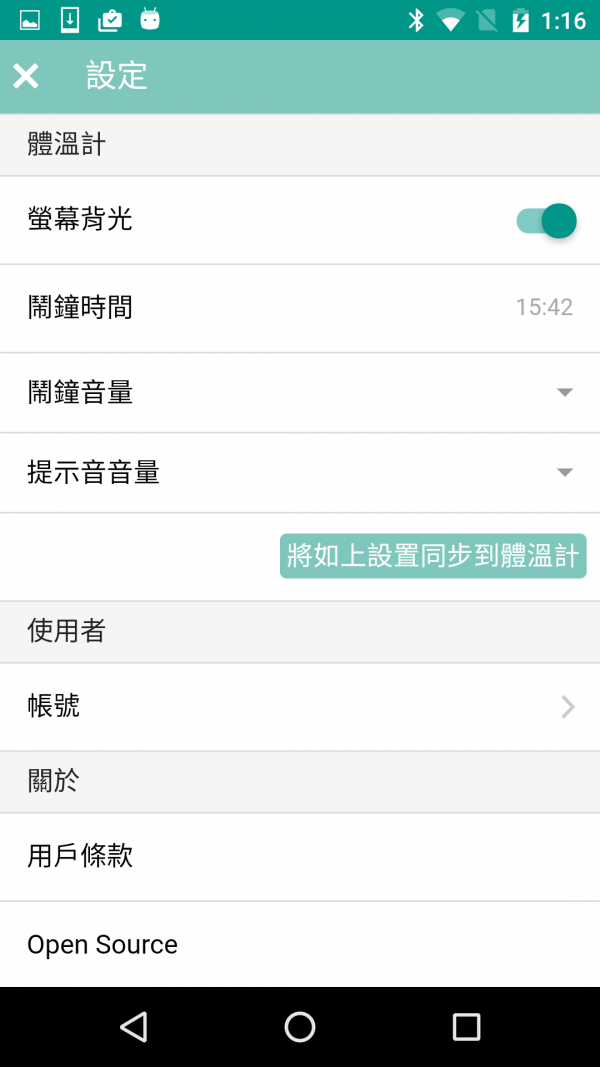This screenshot has height=1067, width=600.
Task: Open the Open Source row
Action: [300, 945]
